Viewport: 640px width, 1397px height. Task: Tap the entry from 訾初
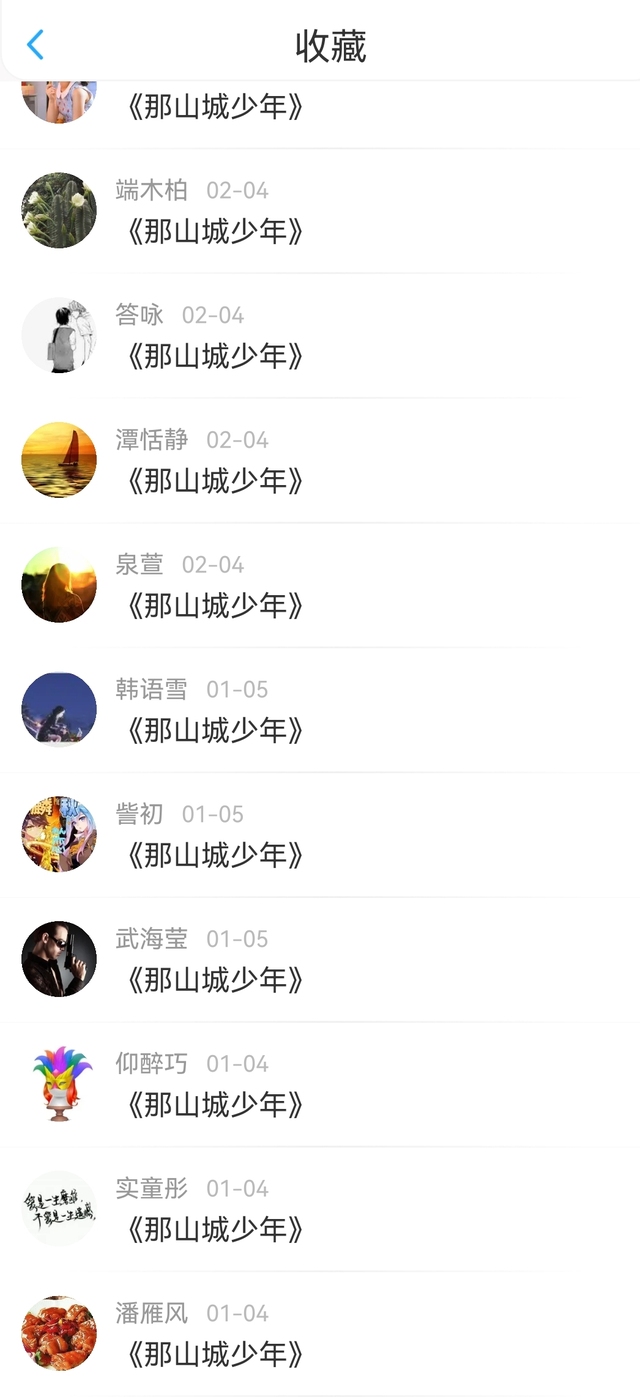tap(215, 855)
